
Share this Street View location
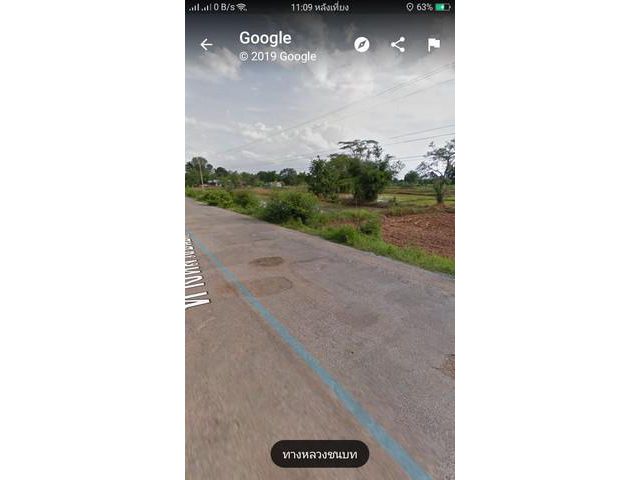click(398, 44)
